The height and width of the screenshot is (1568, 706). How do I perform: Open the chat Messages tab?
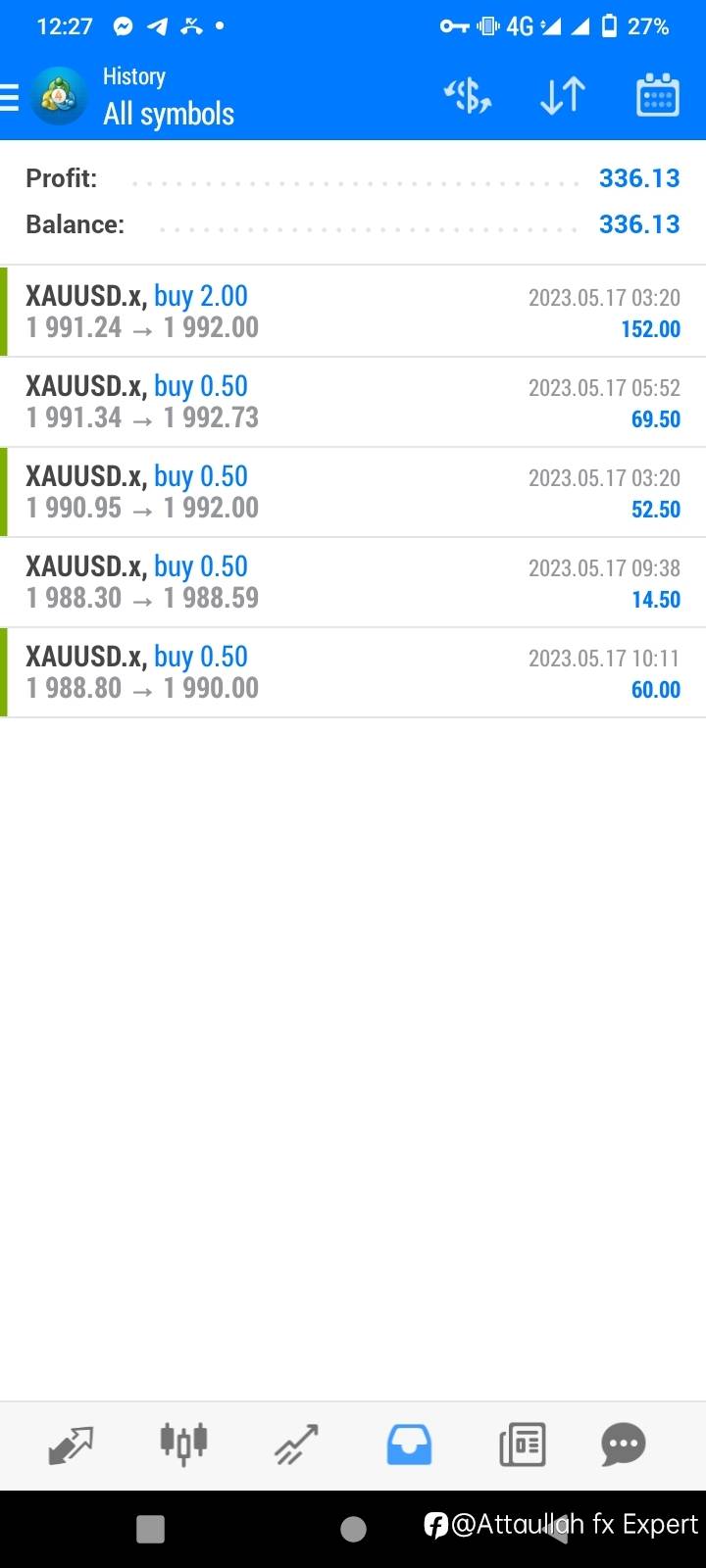point(624,1445)
